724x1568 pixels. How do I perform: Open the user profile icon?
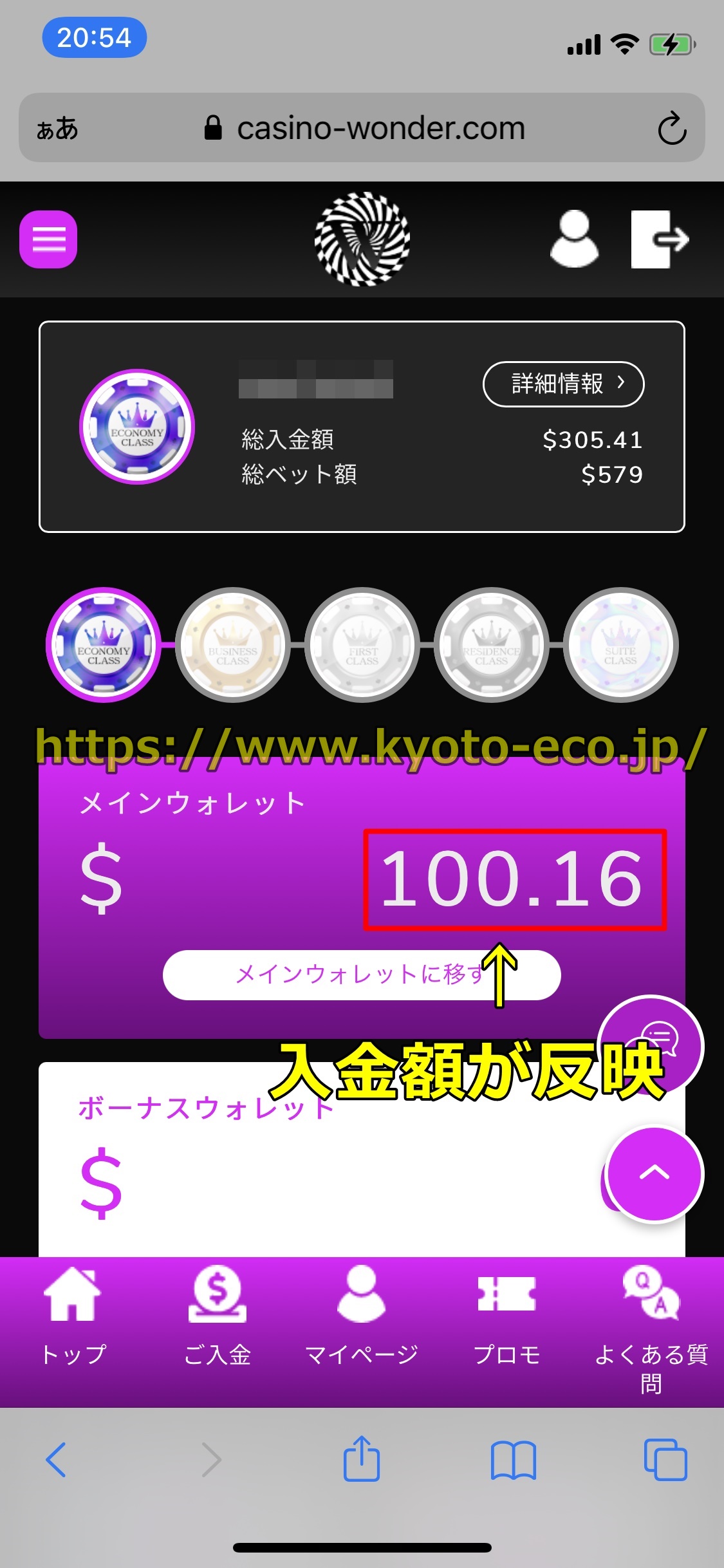pos(574,239)
